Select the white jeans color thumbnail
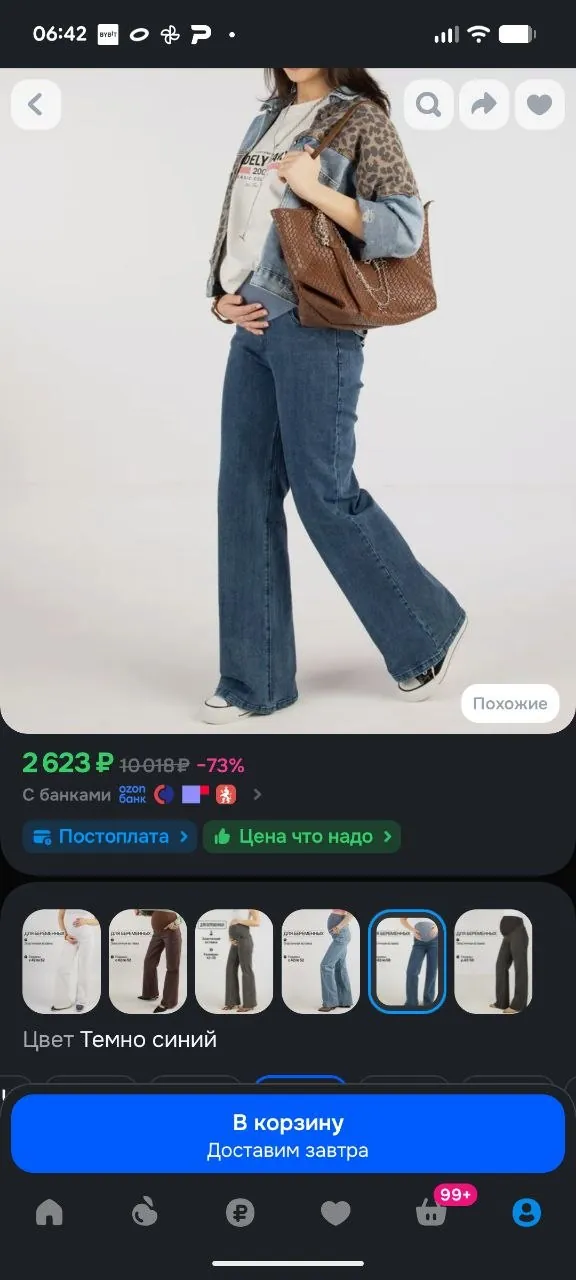 tap(62, 961)
